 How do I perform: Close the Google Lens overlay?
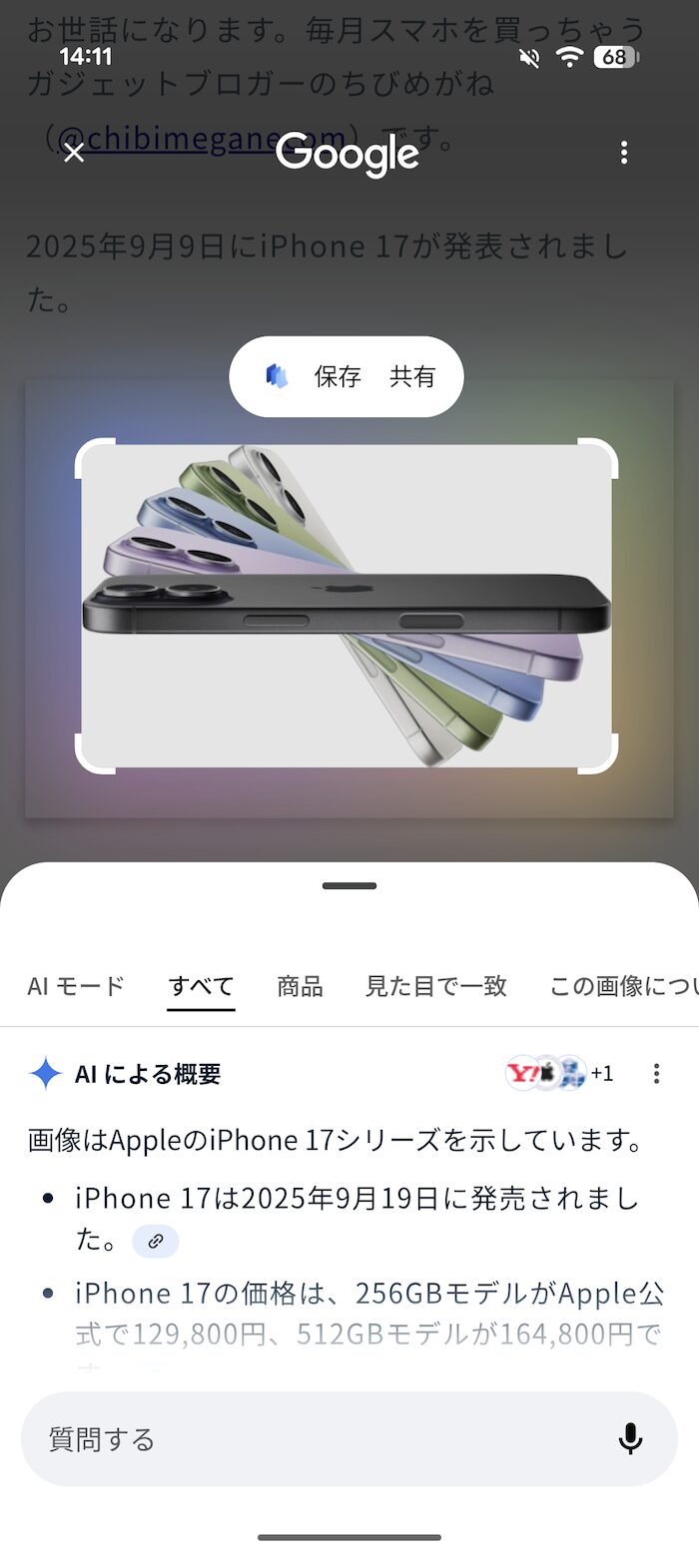point(74,153)
